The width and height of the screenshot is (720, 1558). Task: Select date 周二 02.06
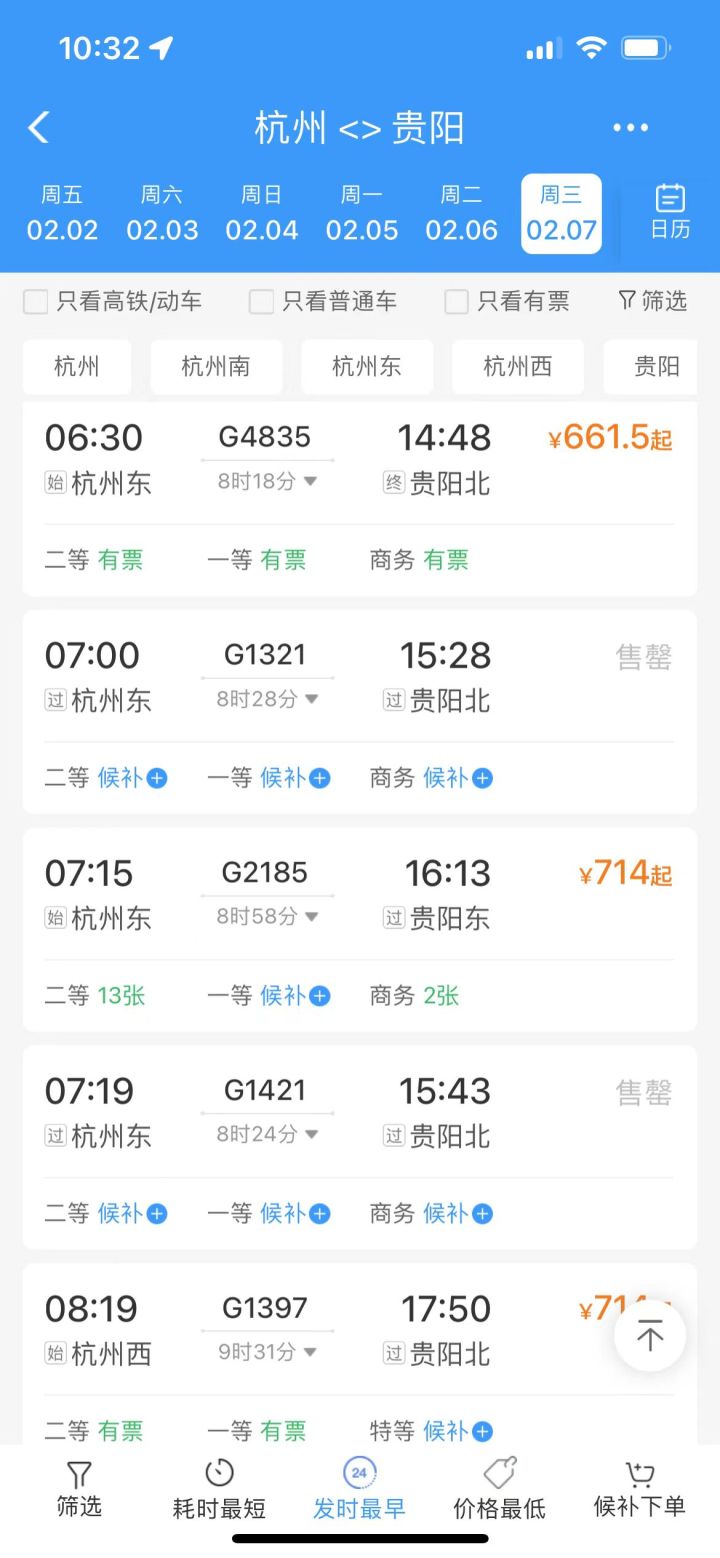[x=461, y=213]
